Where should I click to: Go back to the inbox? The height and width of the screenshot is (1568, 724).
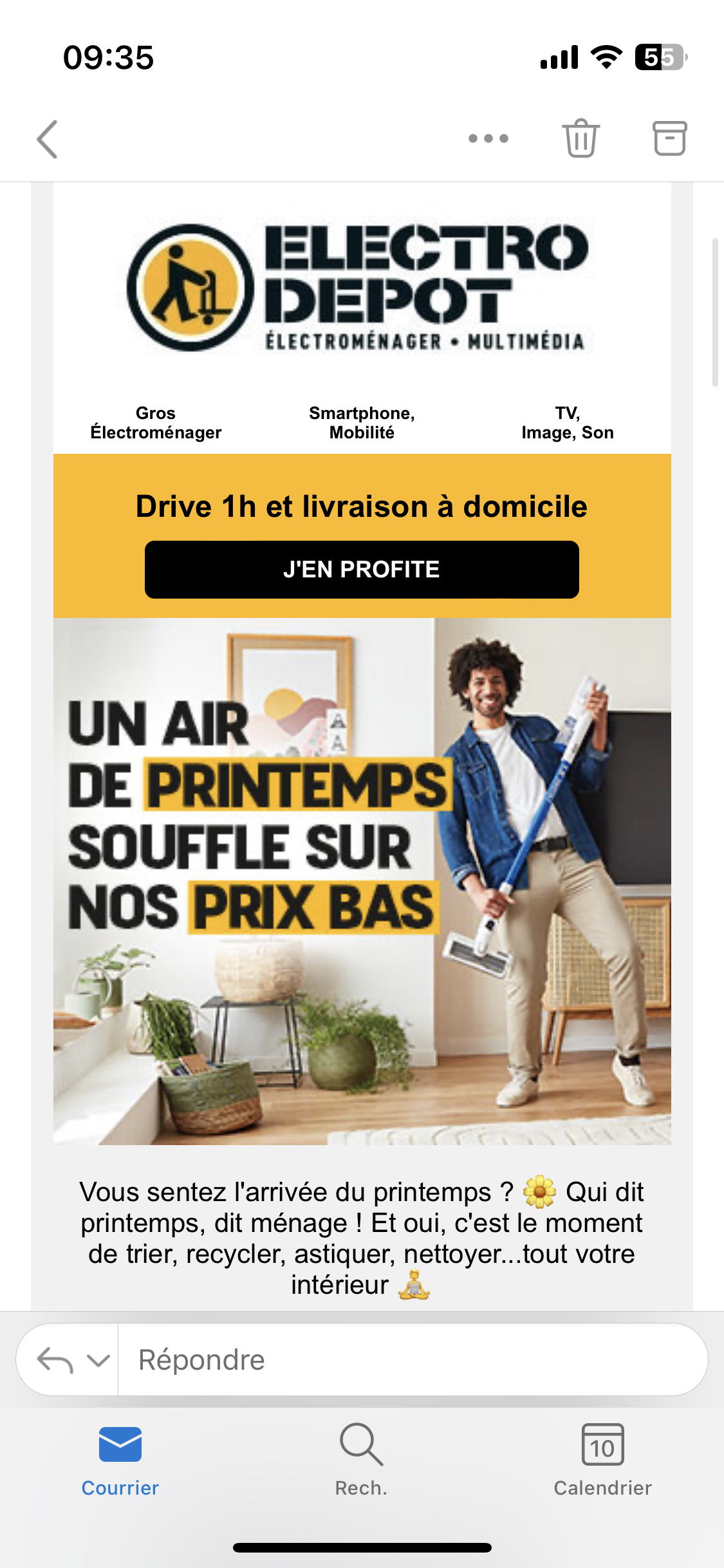tap(47, 138)
